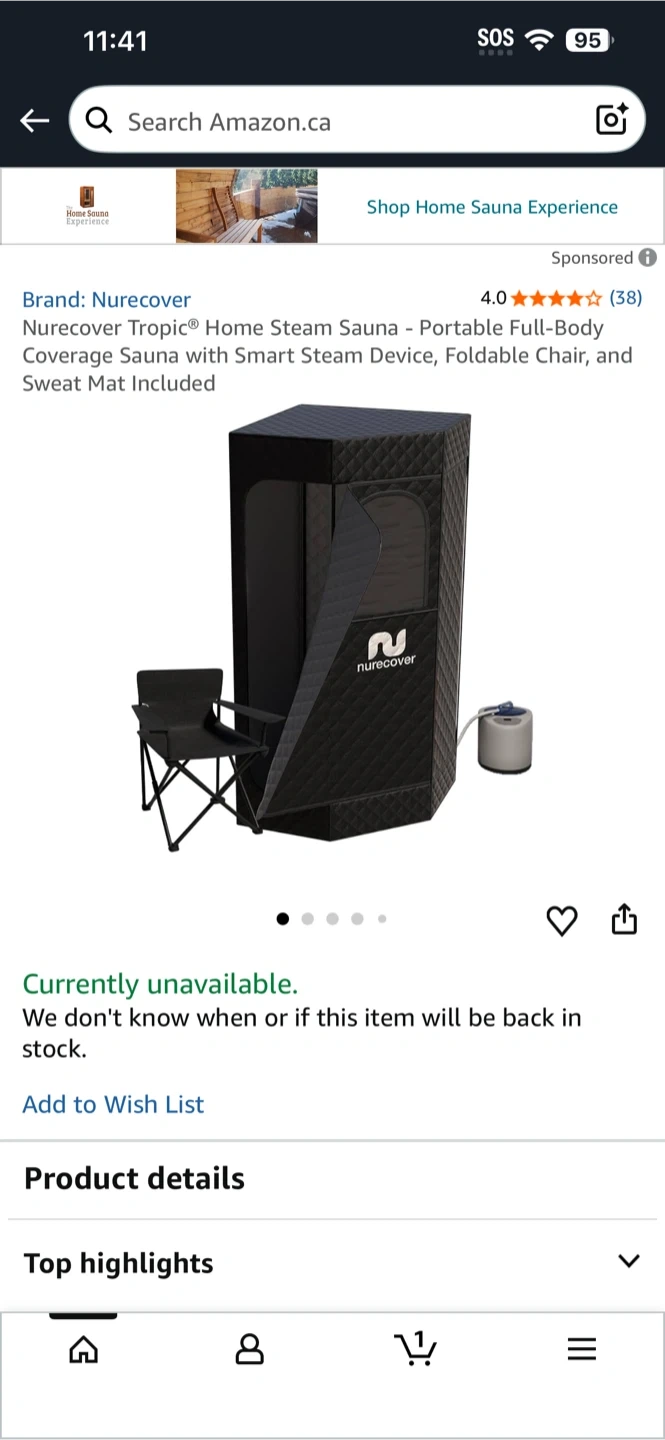
Task: Open the hamburger menu tab
Action: pos(581,1349)
